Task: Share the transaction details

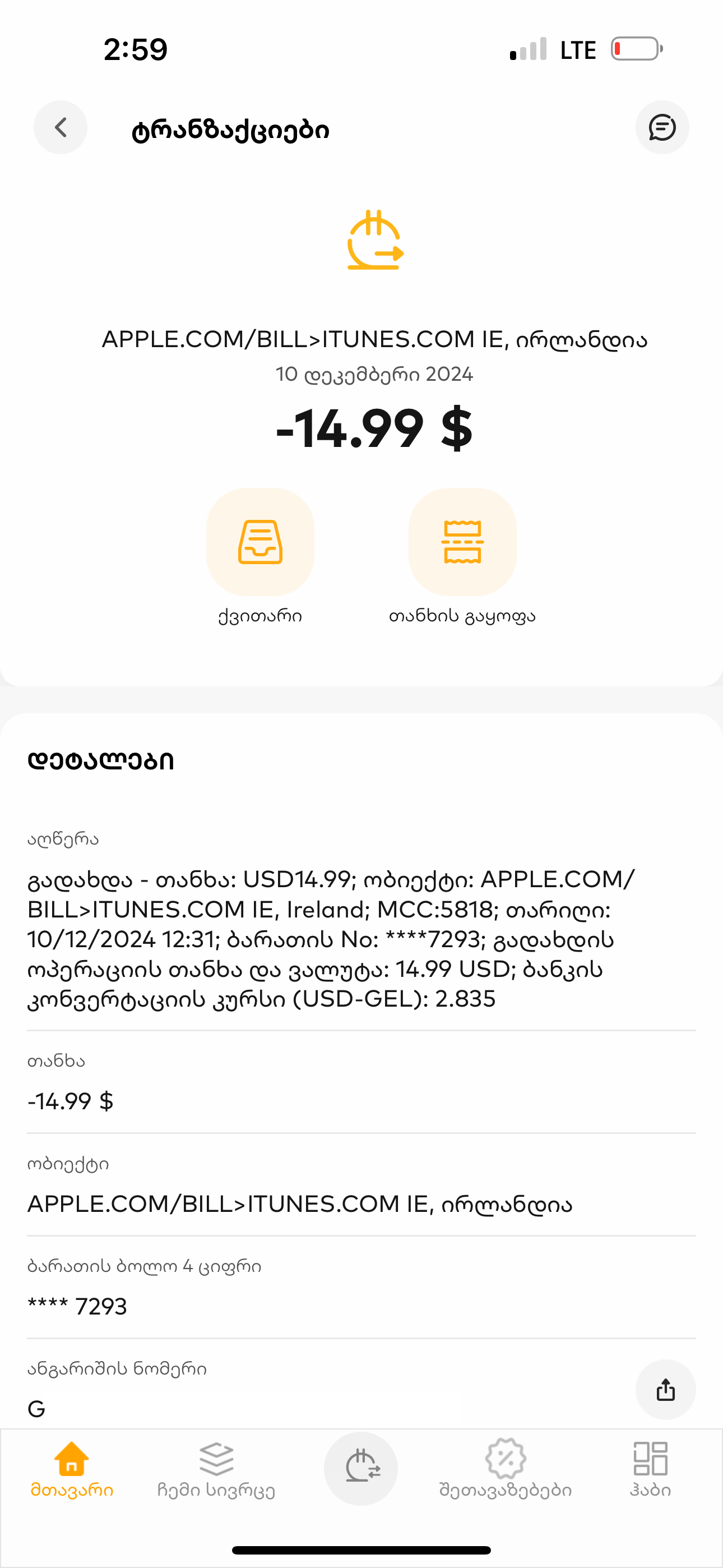Action: pyautogui.click(x=665, y=1390)
